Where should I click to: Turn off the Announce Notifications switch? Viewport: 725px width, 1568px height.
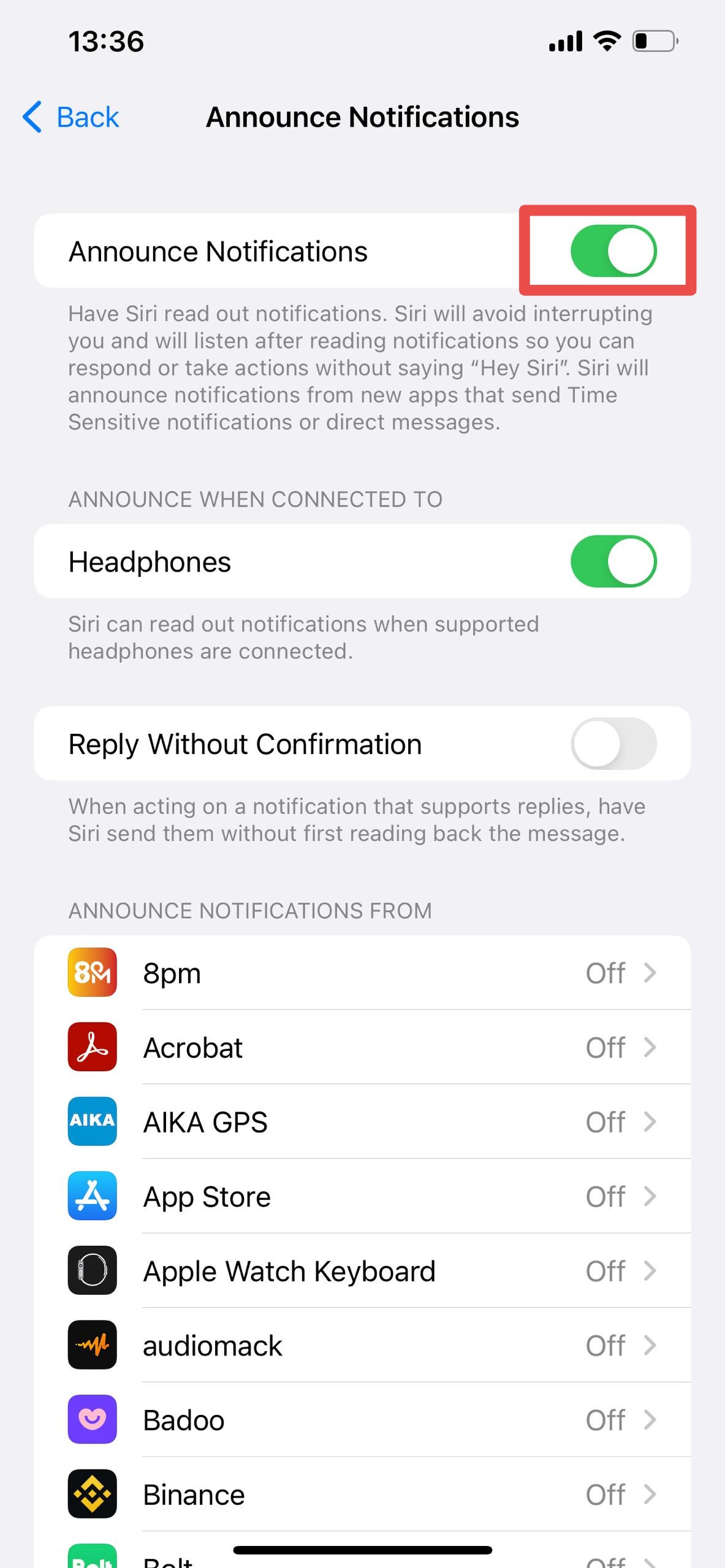pyautogui.click(x=613, y=251)
